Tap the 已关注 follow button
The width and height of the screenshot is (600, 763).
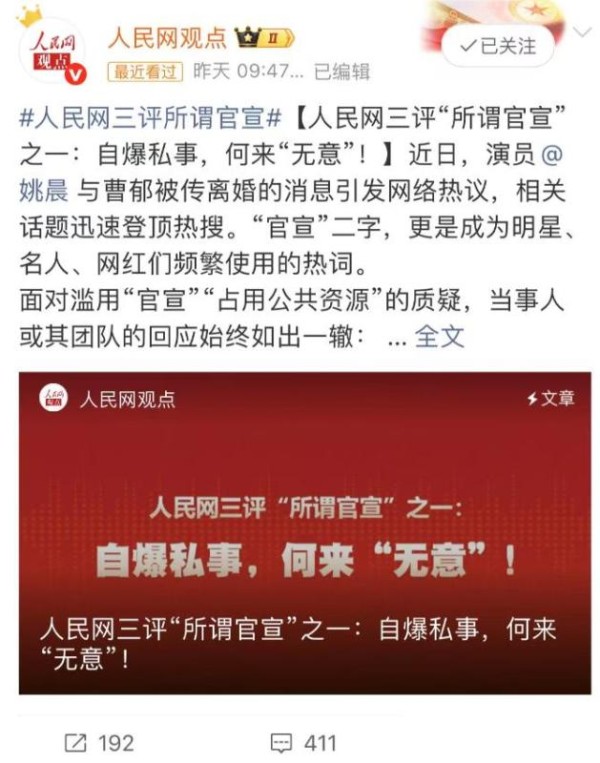tap(498, 46)
